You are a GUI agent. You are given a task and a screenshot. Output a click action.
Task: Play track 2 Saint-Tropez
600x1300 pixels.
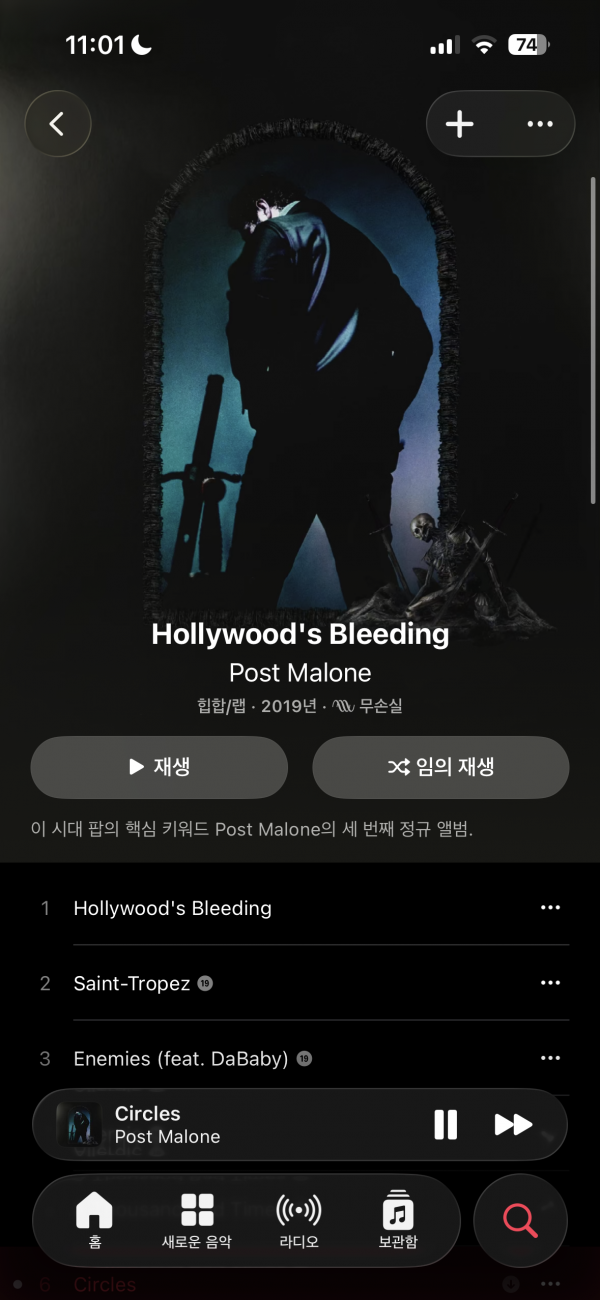(x=132, y=984)
